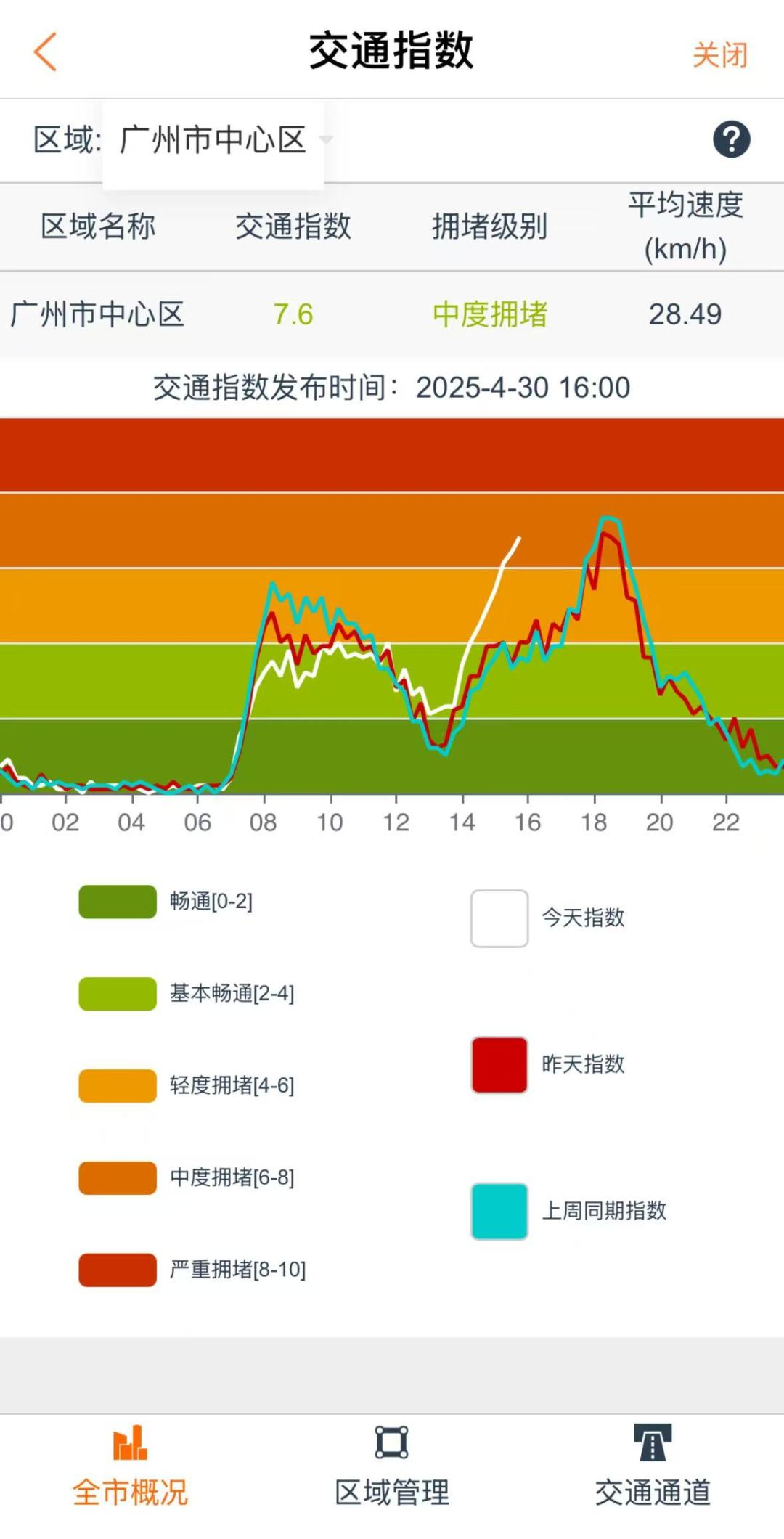Open the question mark help icon
The height and width of the screenshot is (1539, 784).
pyautogui.click(x=731, y=139)
